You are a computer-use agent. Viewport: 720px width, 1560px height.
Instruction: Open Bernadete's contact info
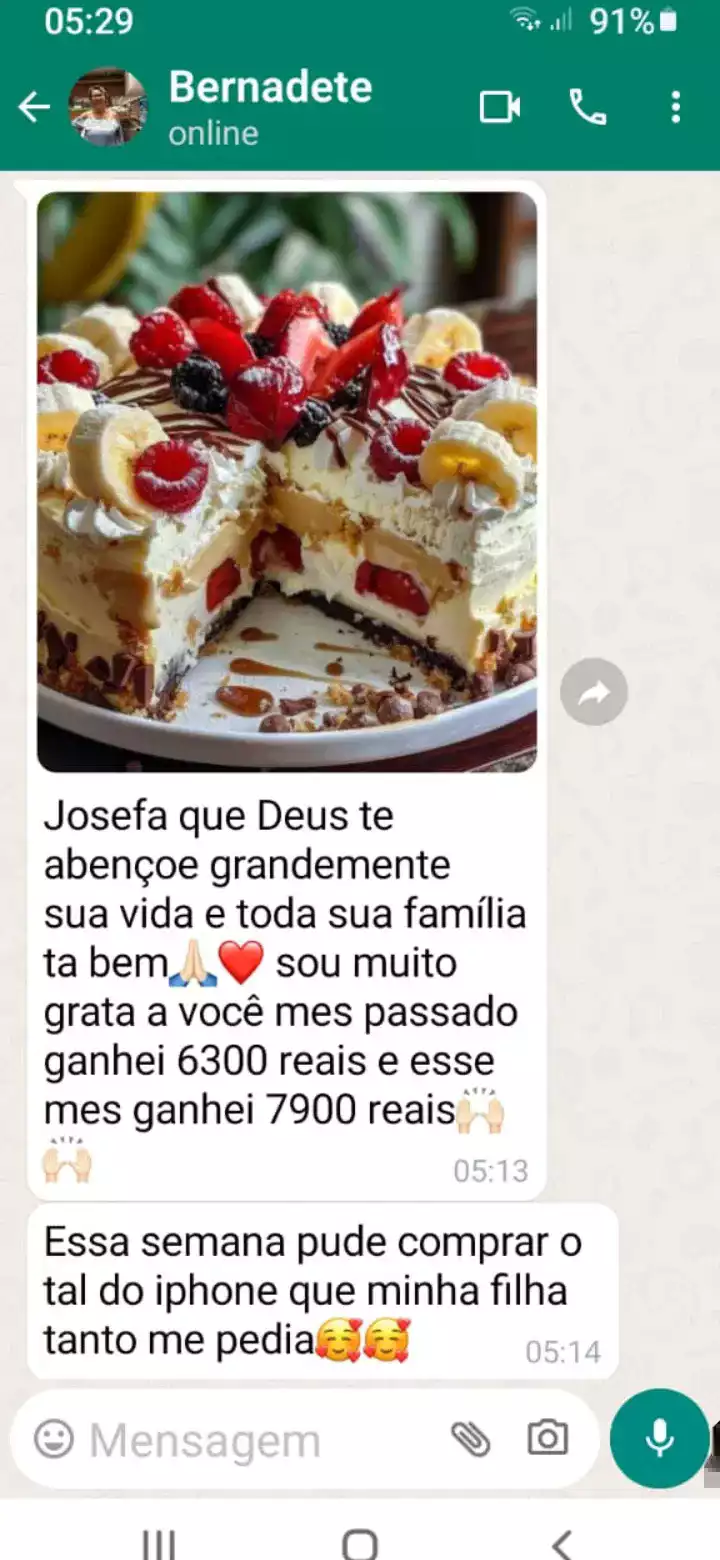(270, 107)
